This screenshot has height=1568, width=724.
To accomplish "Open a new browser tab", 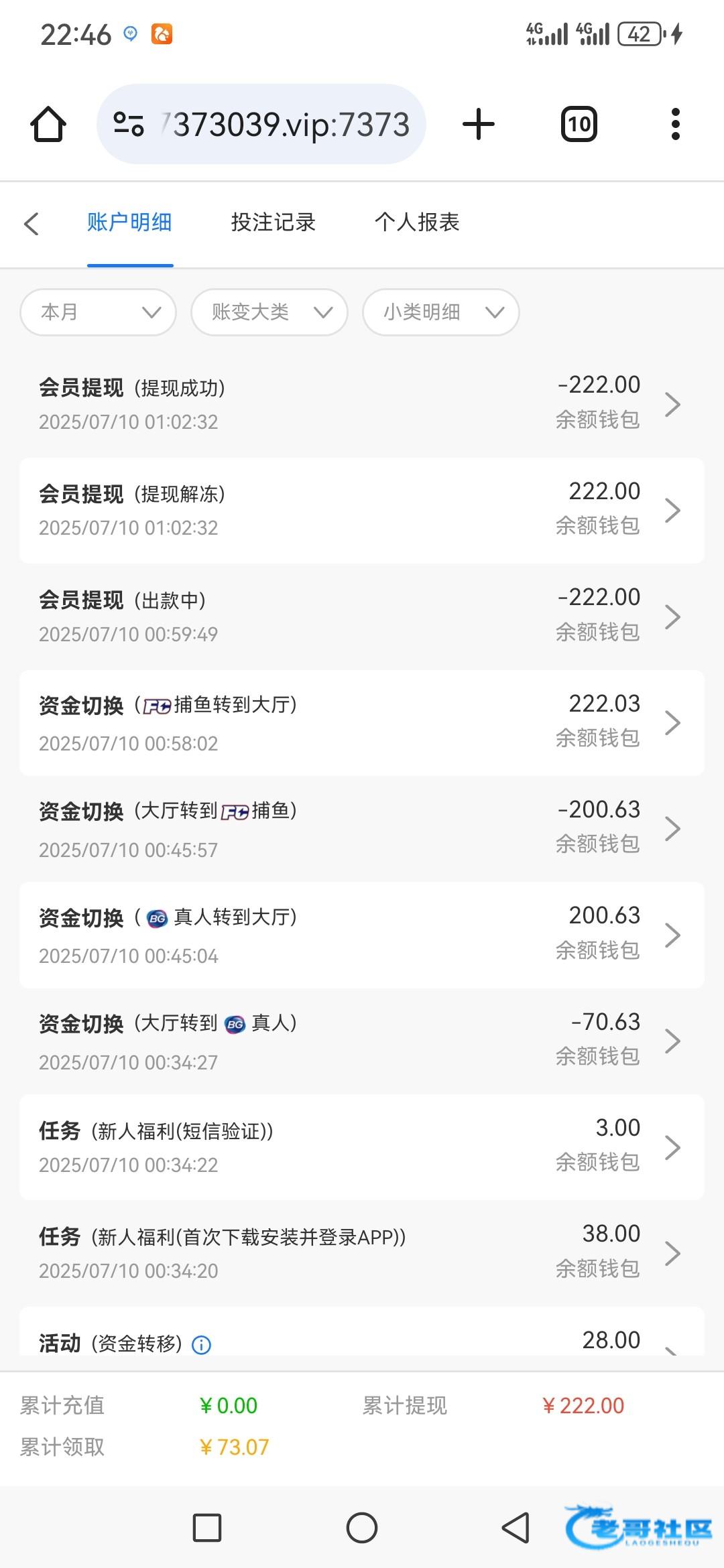I will [x=479, y=124].
